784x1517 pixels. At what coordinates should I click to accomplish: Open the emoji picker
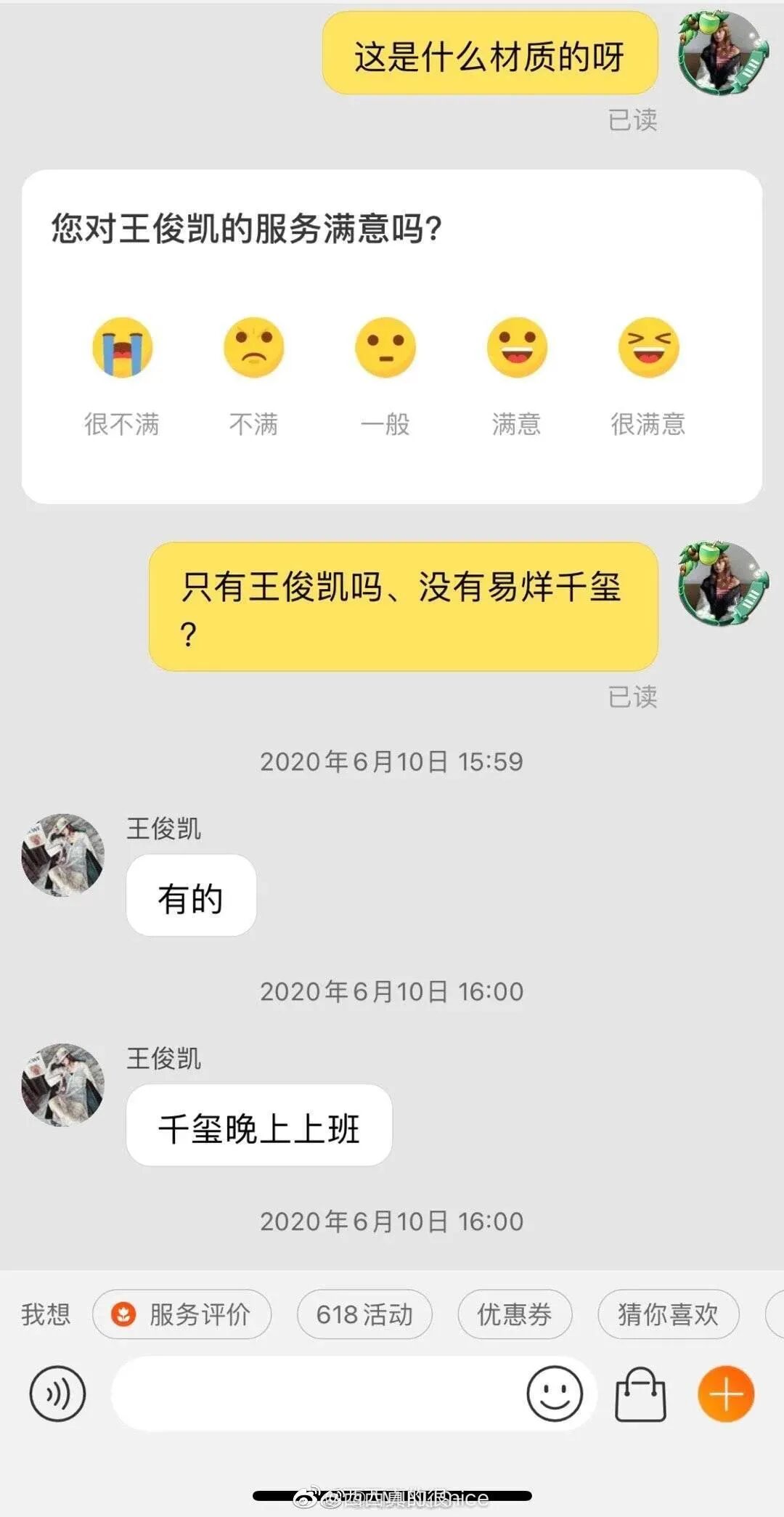[555, 1394]
